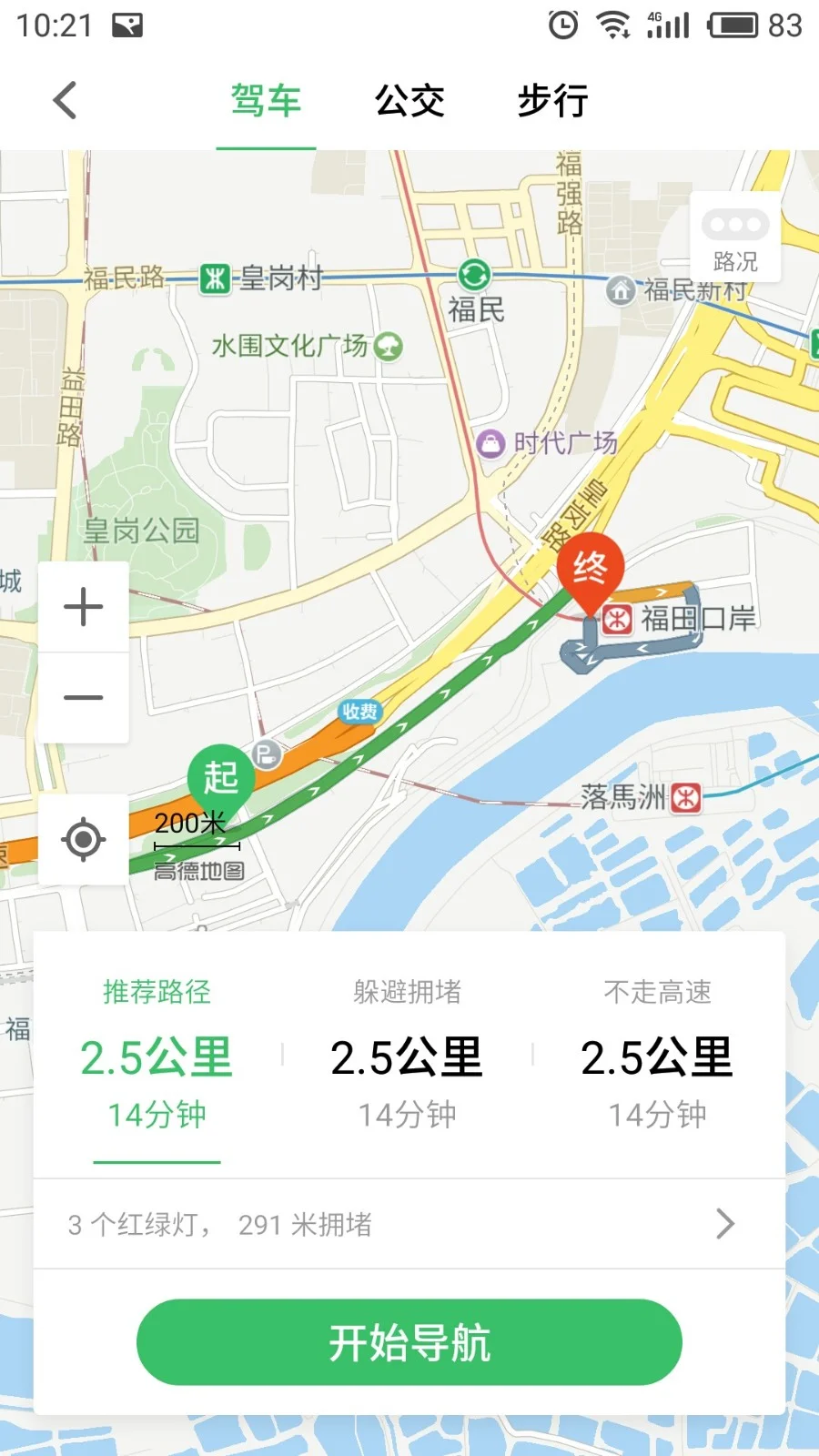This screenshot has height=1456, width=819.
Task: Tap the 福民 metro station icon
Action: 475,276
